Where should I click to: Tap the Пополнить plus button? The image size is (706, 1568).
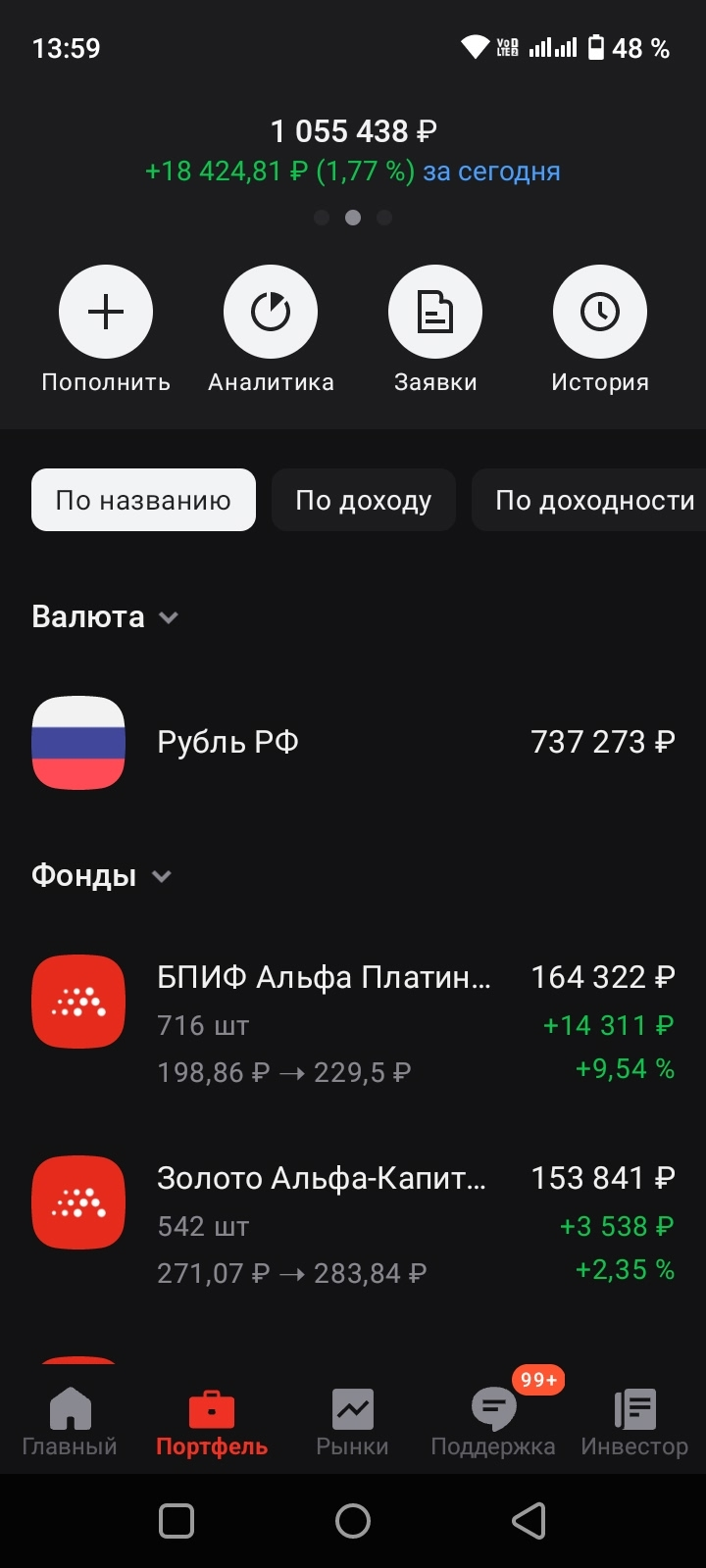106,313
